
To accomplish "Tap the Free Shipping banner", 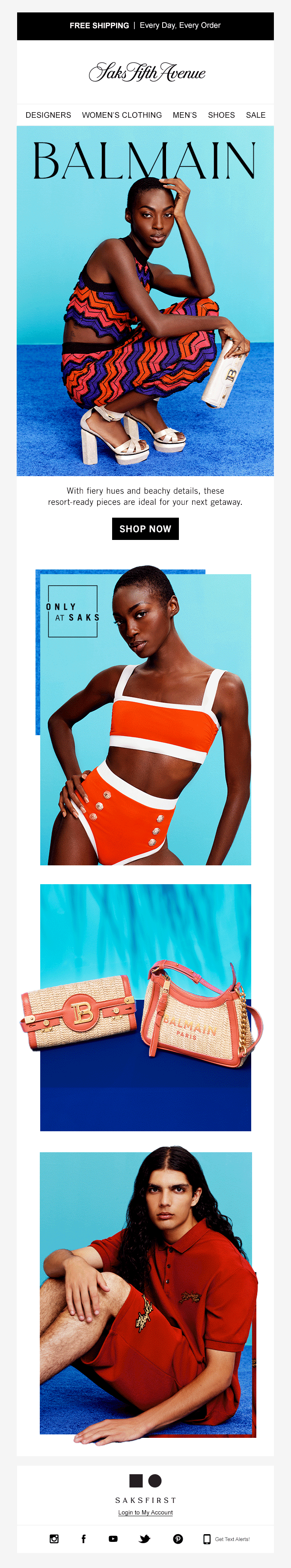I will tap(145, 26).
